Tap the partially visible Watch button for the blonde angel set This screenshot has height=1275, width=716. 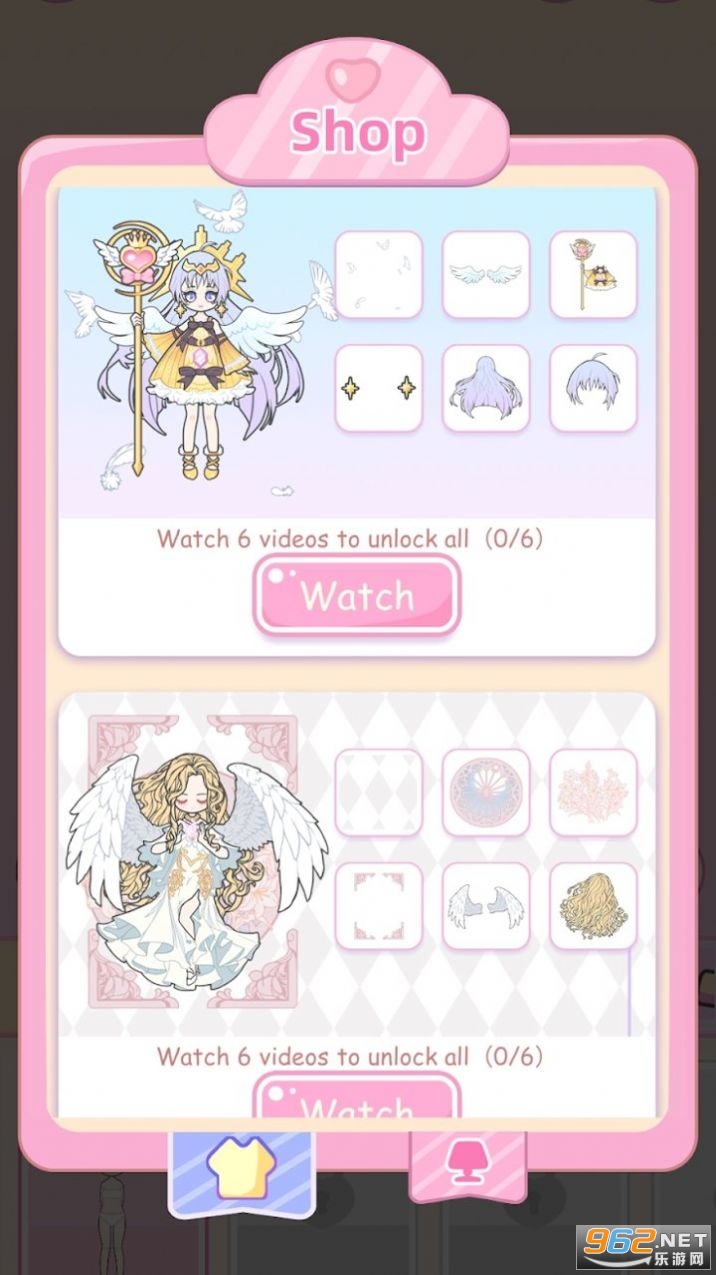[357, 1096]
